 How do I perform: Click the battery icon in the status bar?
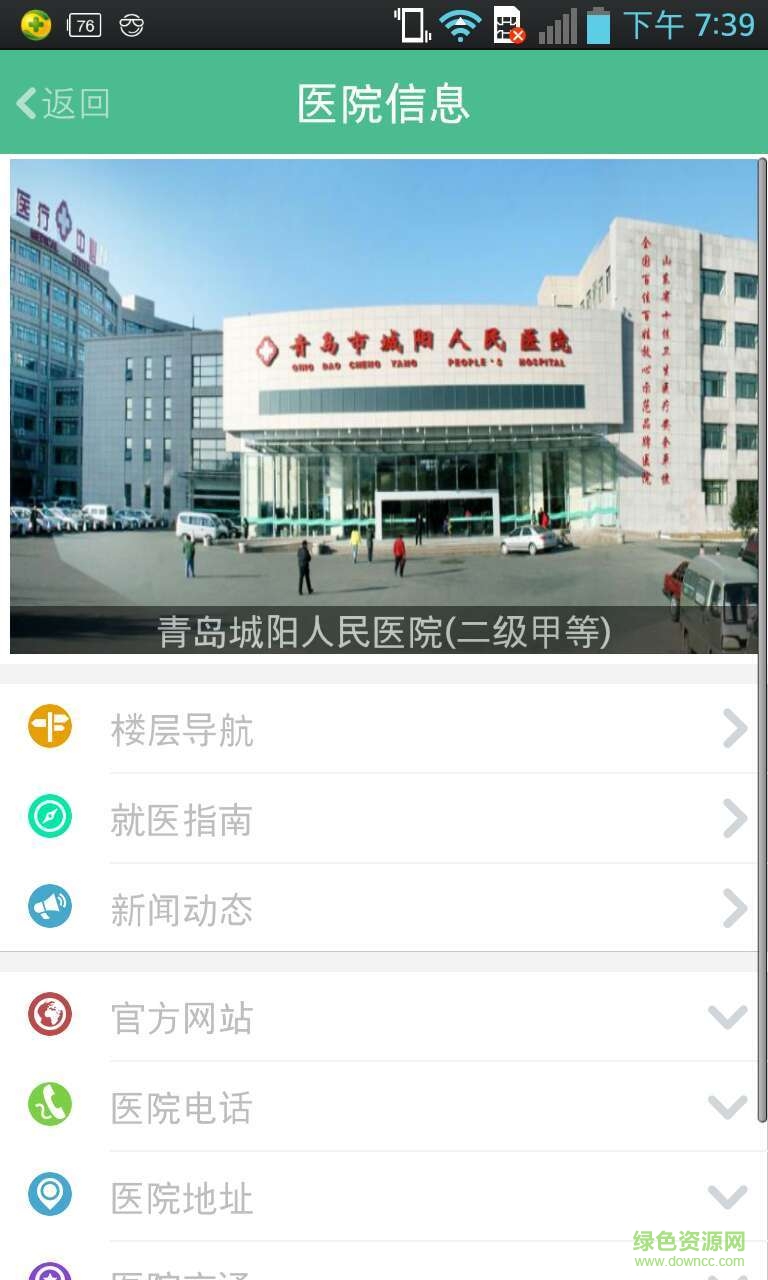pyautogui.click(x=598, y=24)
